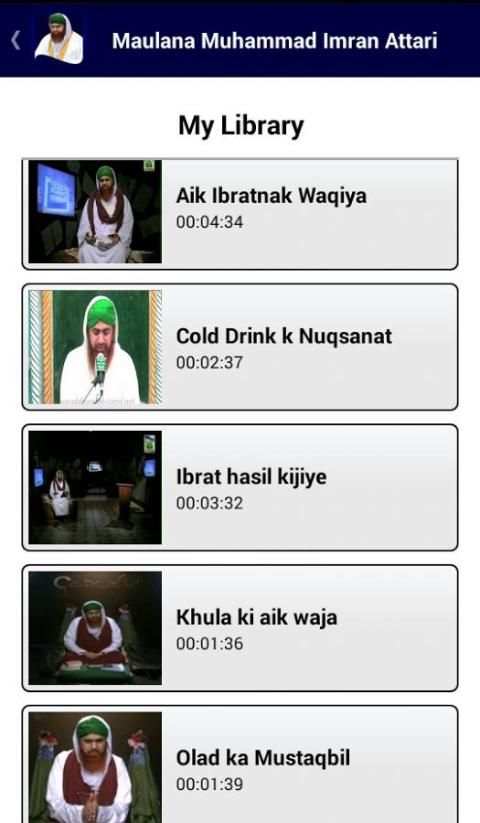Open Khula ki aik waja

(x=240, y=628)
